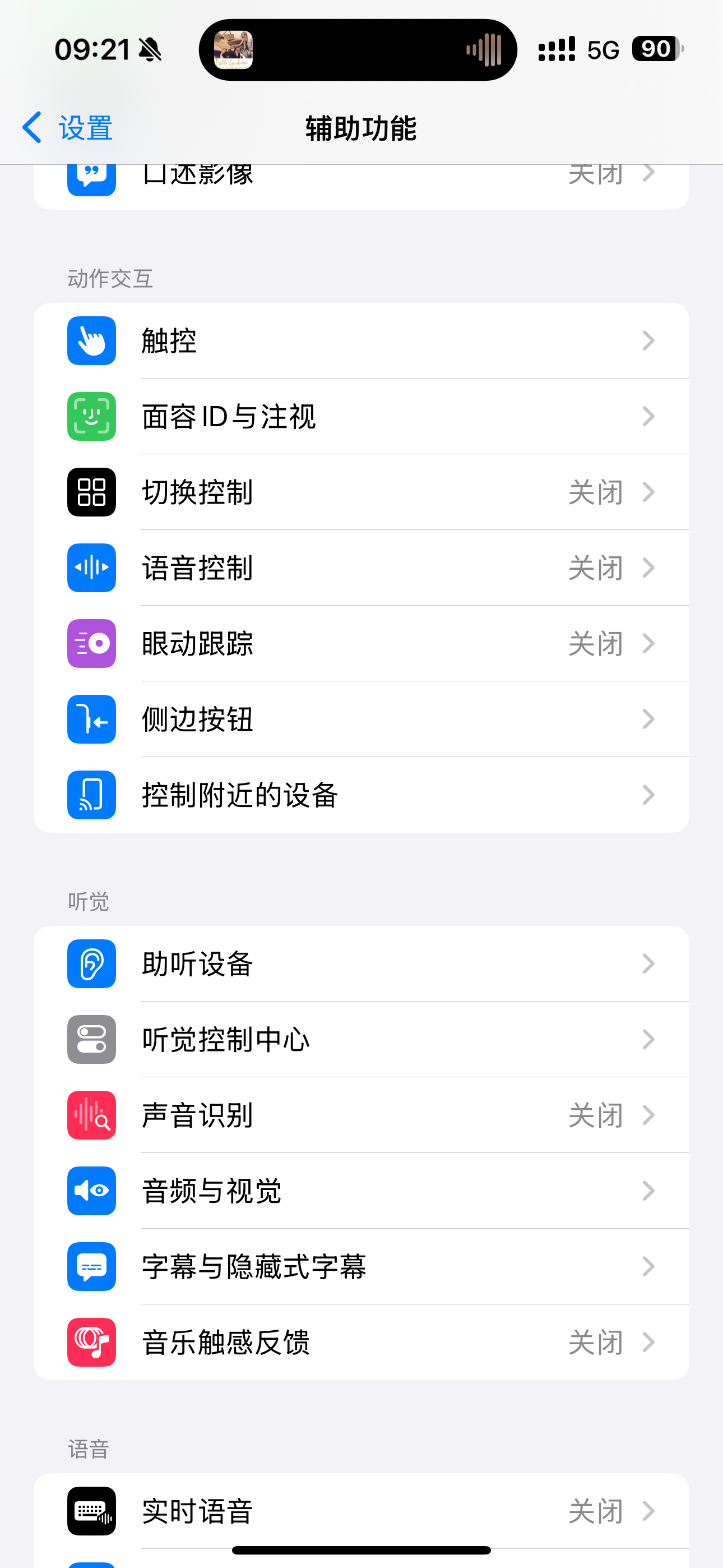
Task: Tap the 侧边按钮 icon
Action: (x=91, y=720)
